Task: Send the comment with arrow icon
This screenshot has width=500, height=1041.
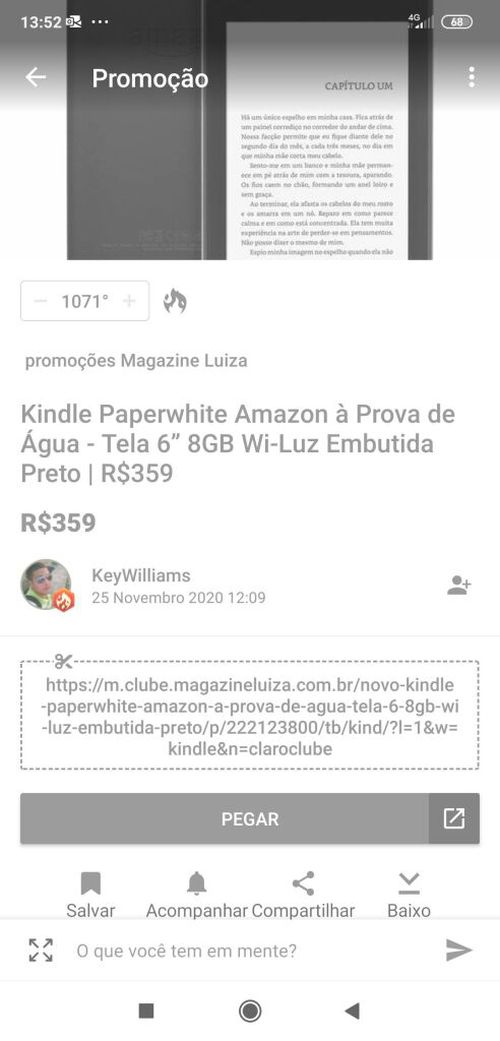Action: [x=458, y=950]
